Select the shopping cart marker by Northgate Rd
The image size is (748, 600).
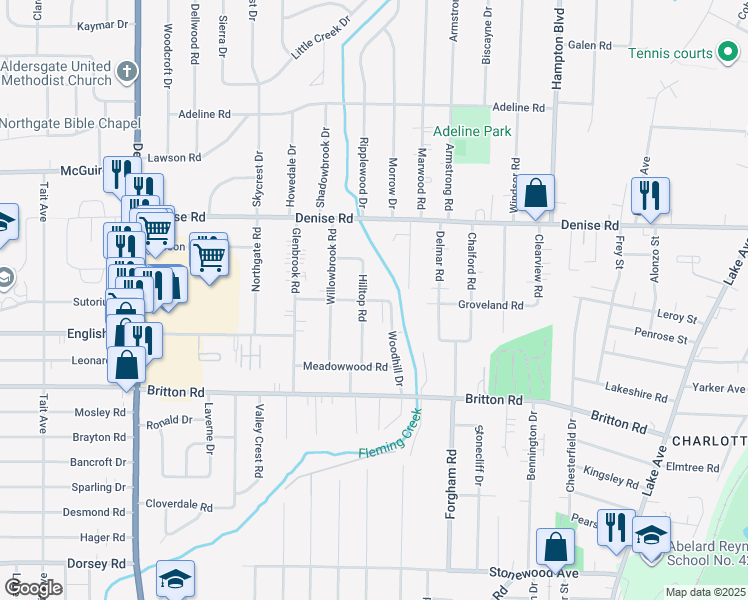click(x=209, y=255)
